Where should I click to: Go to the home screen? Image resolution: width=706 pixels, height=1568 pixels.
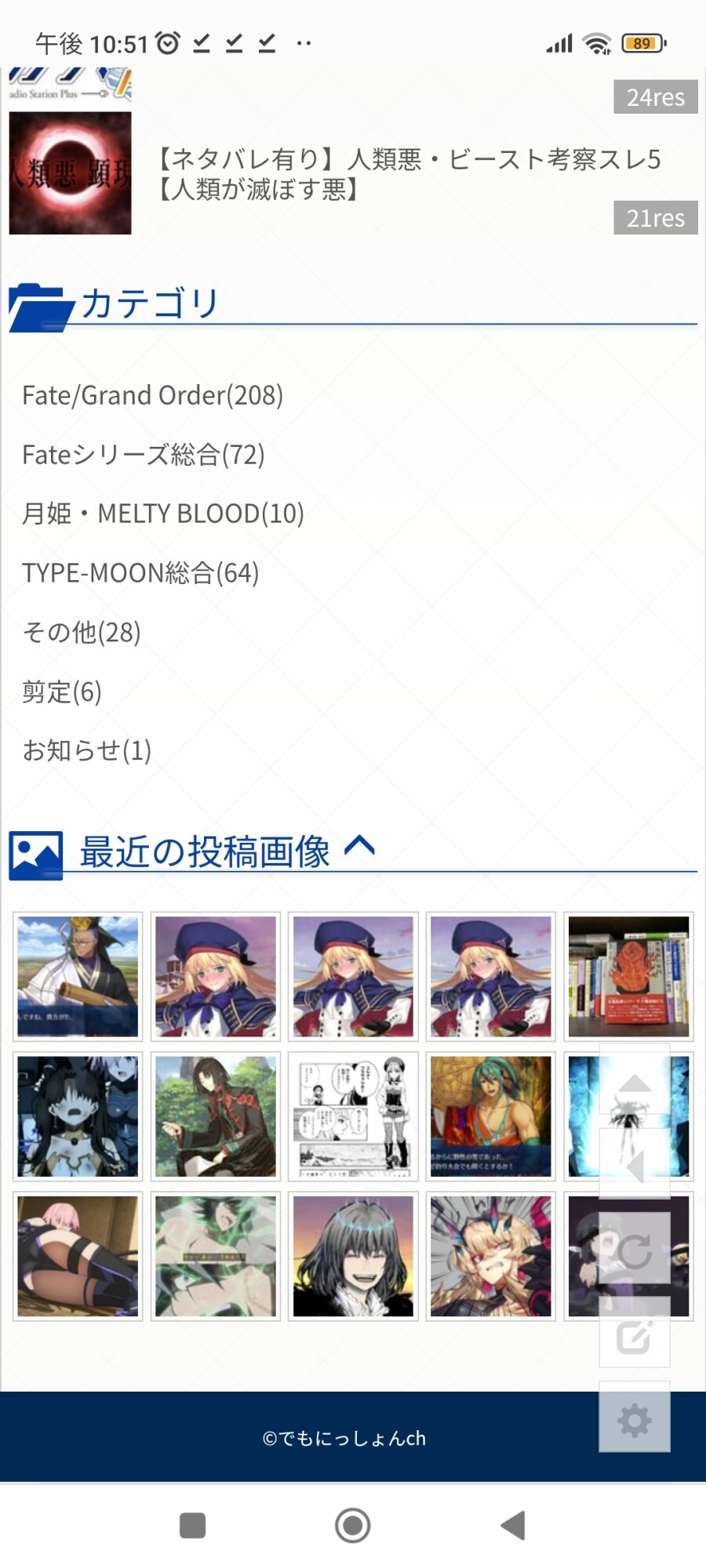coord(353,1526)
